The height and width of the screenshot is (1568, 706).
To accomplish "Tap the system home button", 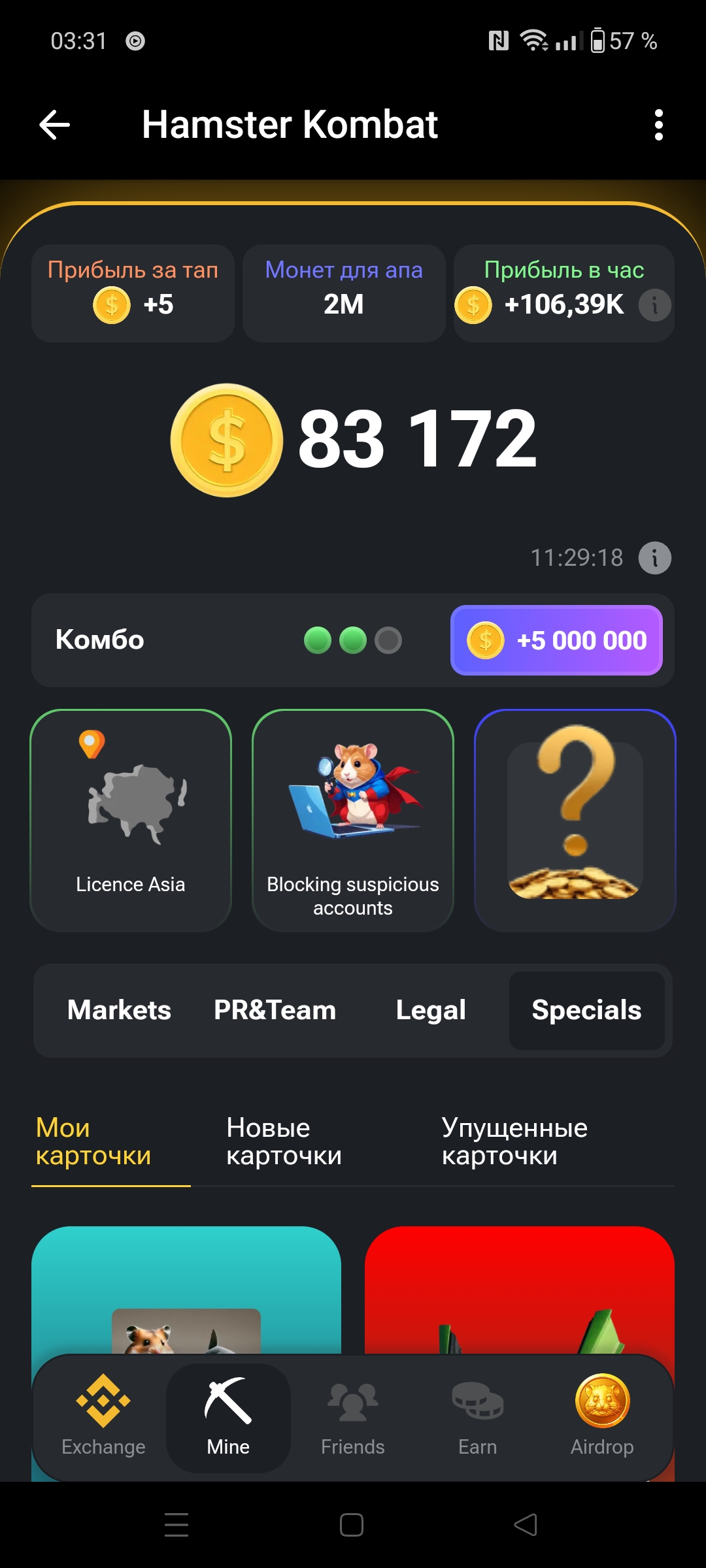I will [x=352, y=1525].
